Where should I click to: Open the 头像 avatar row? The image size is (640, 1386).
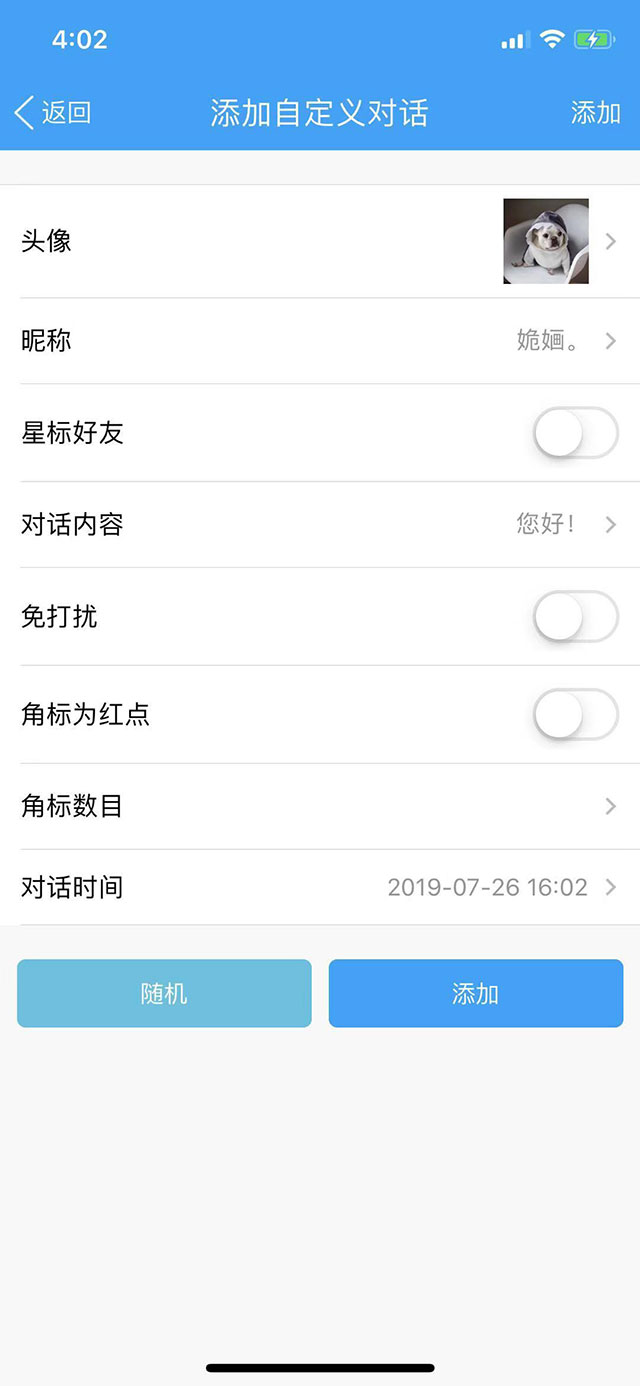point(320,241)
